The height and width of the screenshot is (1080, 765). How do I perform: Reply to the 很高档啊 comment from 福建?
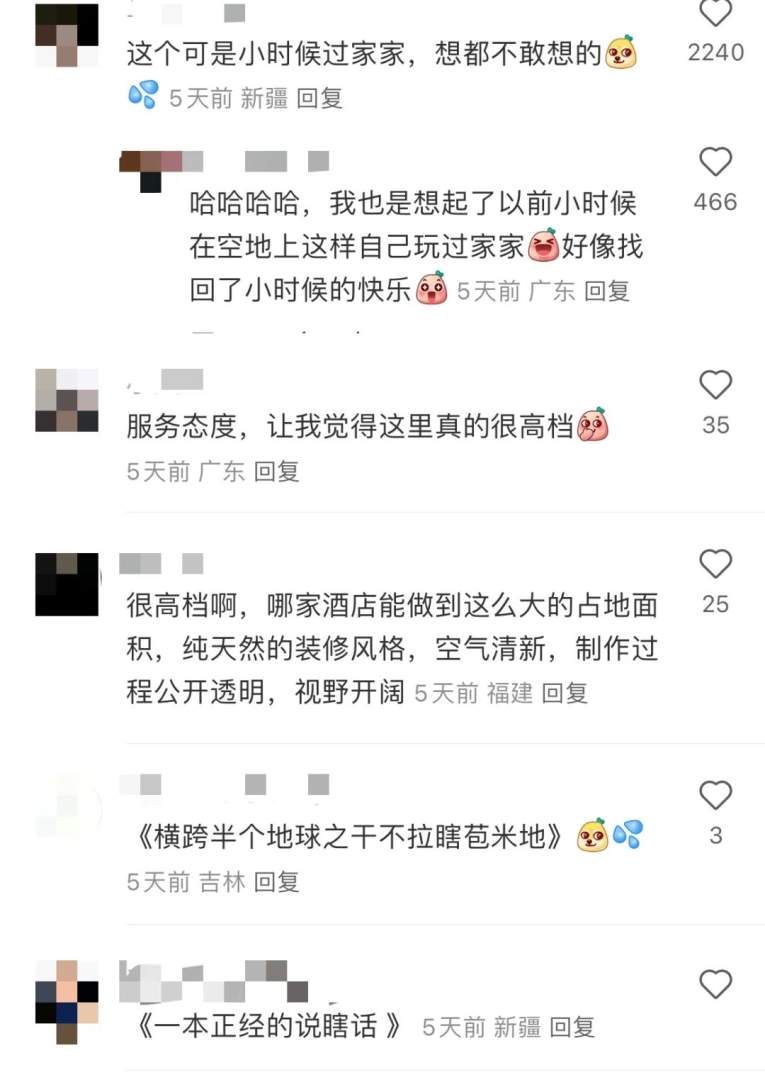point(565,693)
